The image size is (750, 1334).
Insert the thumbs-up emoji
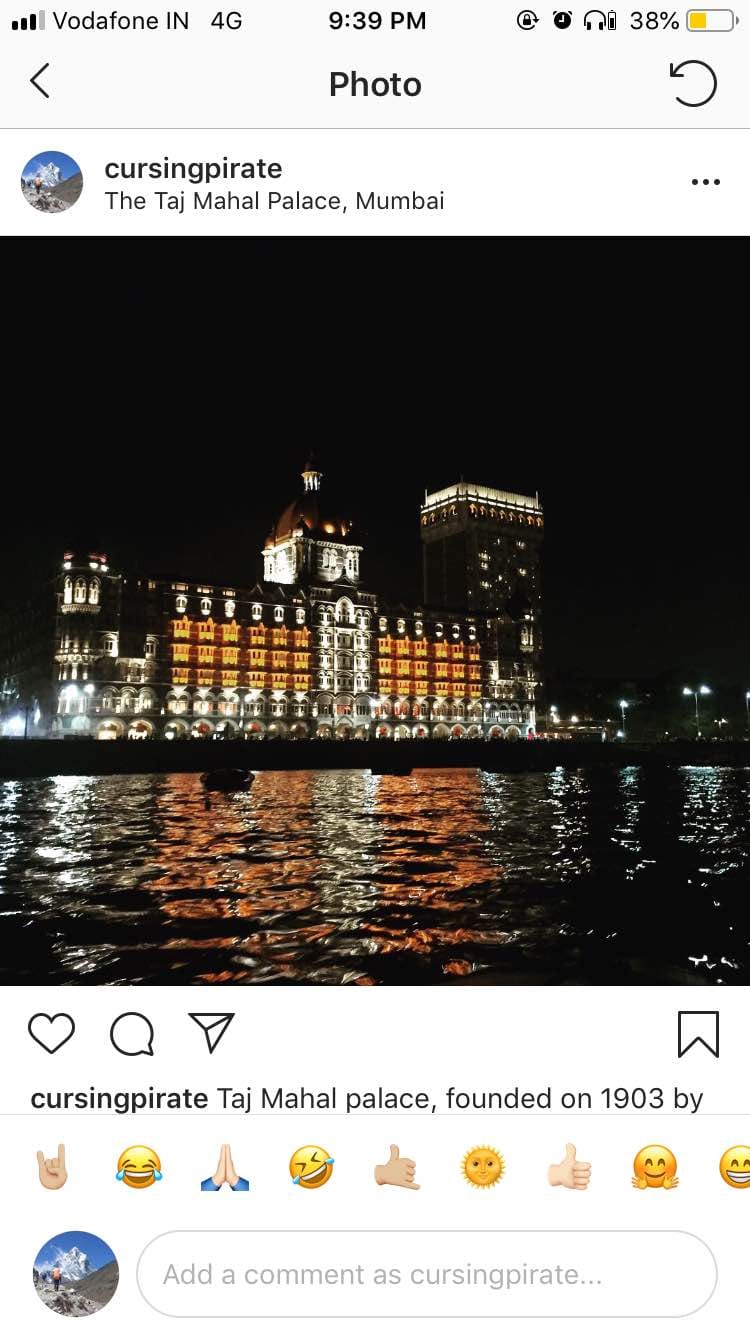570,1167
